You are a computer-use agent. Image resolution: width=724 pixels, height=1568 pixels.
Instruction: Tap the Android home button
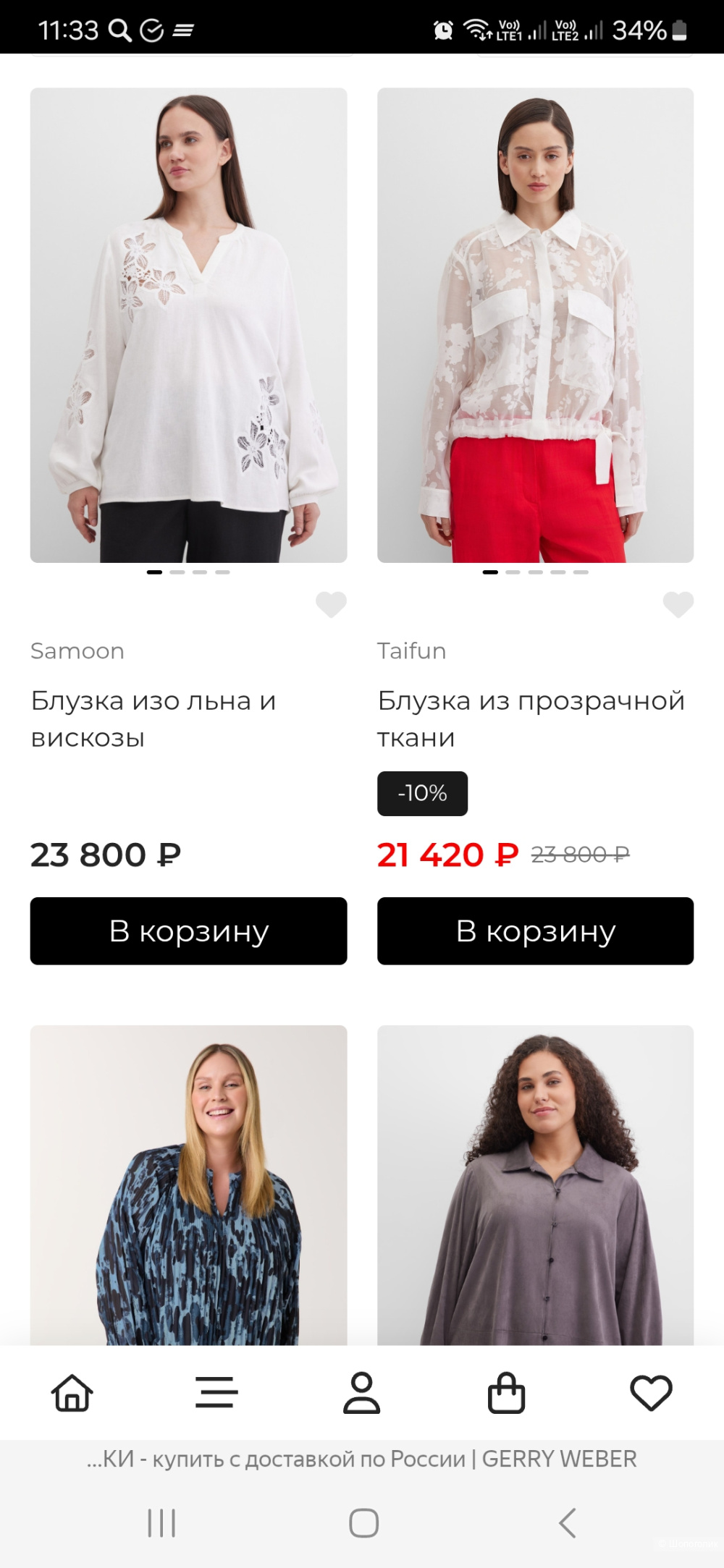tap(362, 1524)
